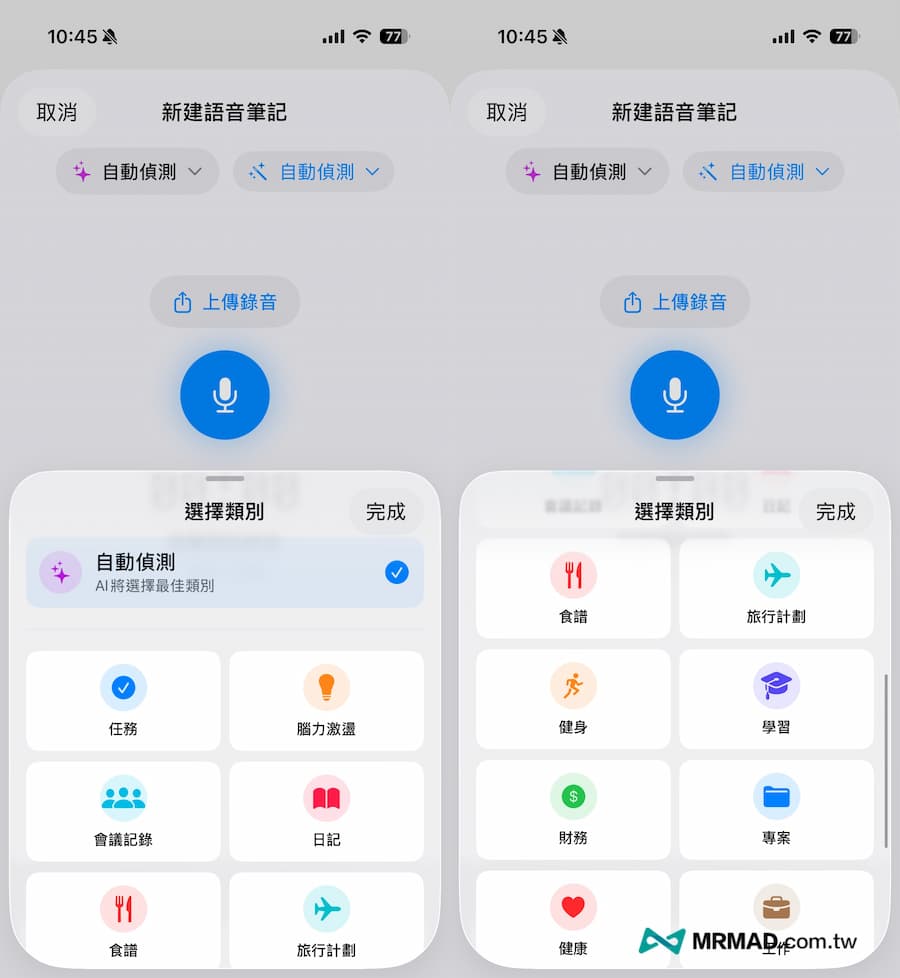Tap 完成 to finish category selection
900x978 pixels.
point(385,512)
